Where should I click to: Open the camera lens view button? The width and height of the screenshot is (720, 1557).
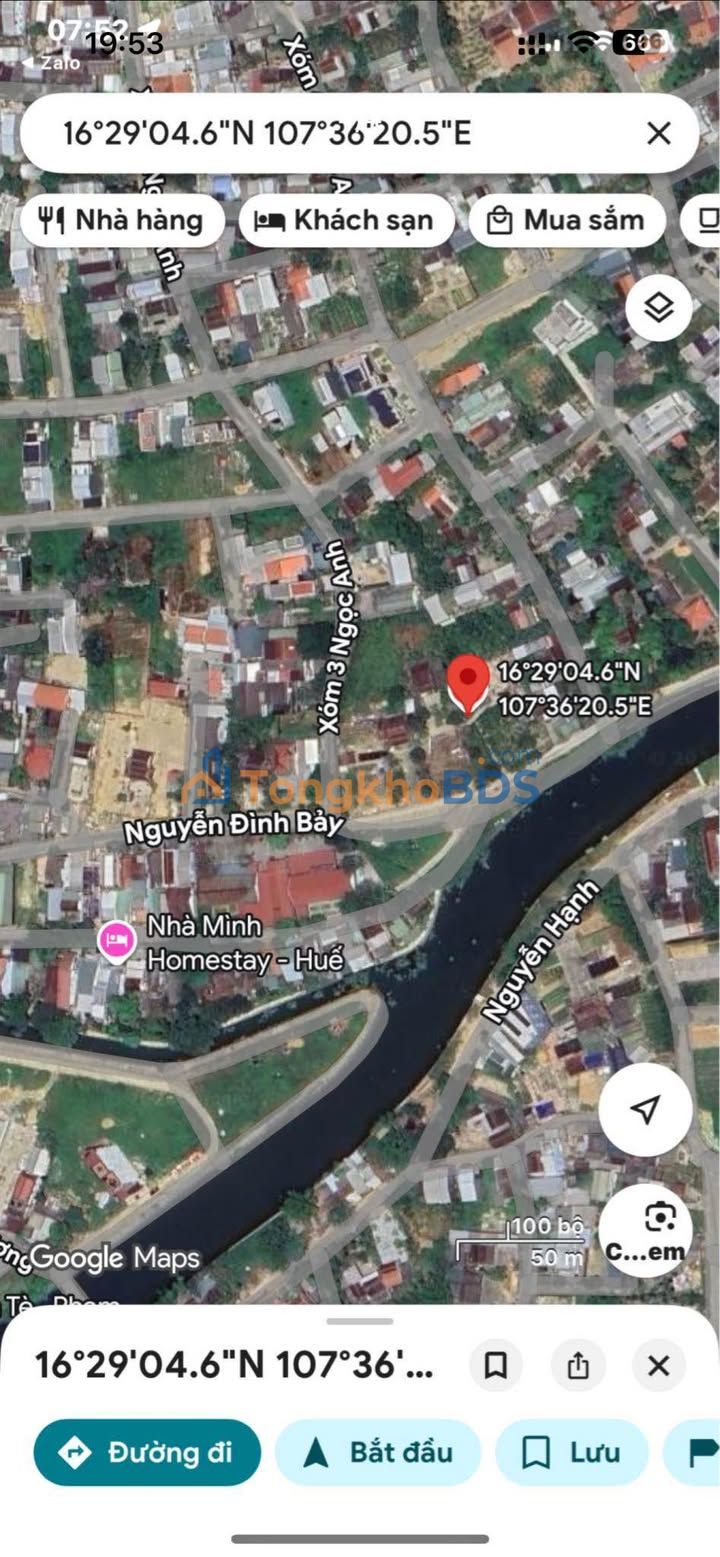pos(645,1230)
